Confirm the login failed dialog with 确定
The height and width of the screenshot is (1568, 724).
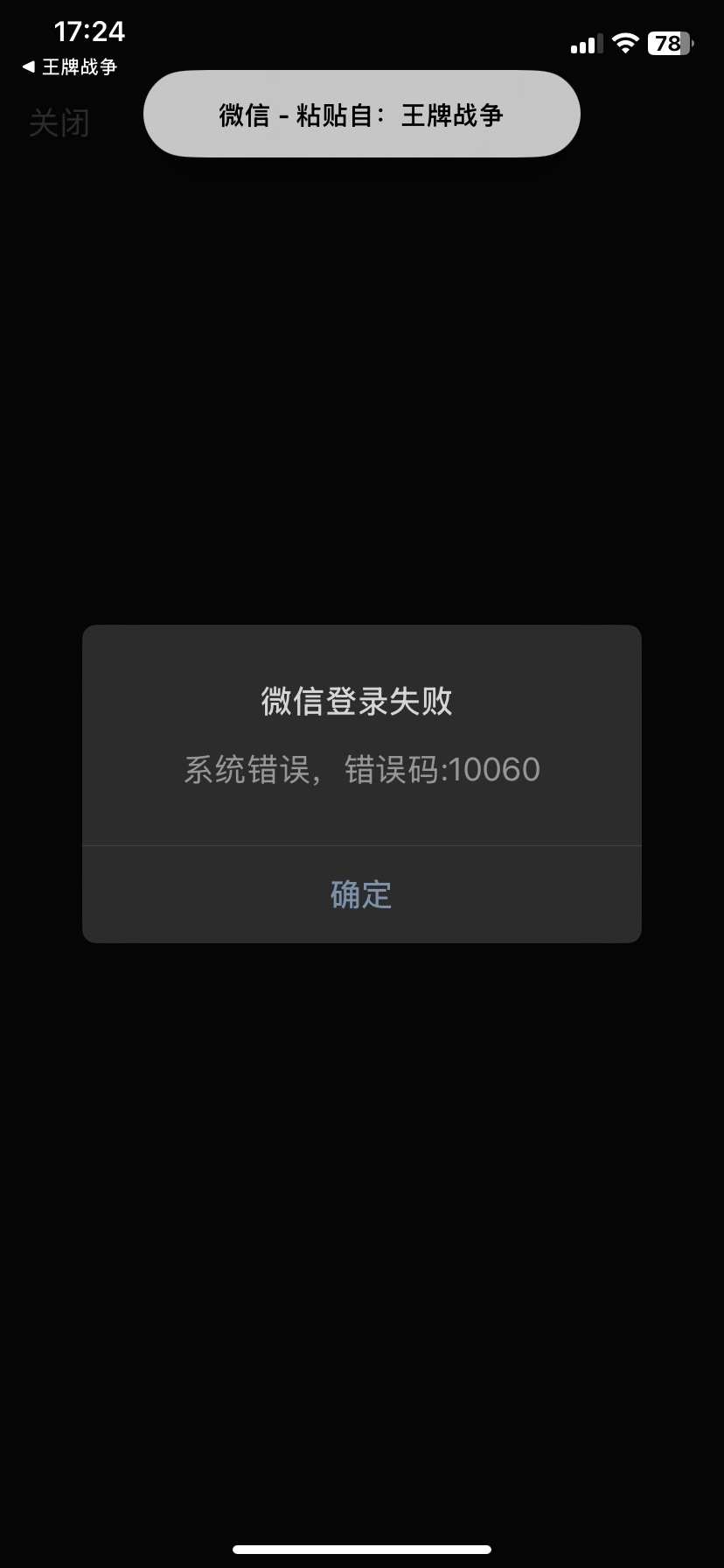[361, 894]
